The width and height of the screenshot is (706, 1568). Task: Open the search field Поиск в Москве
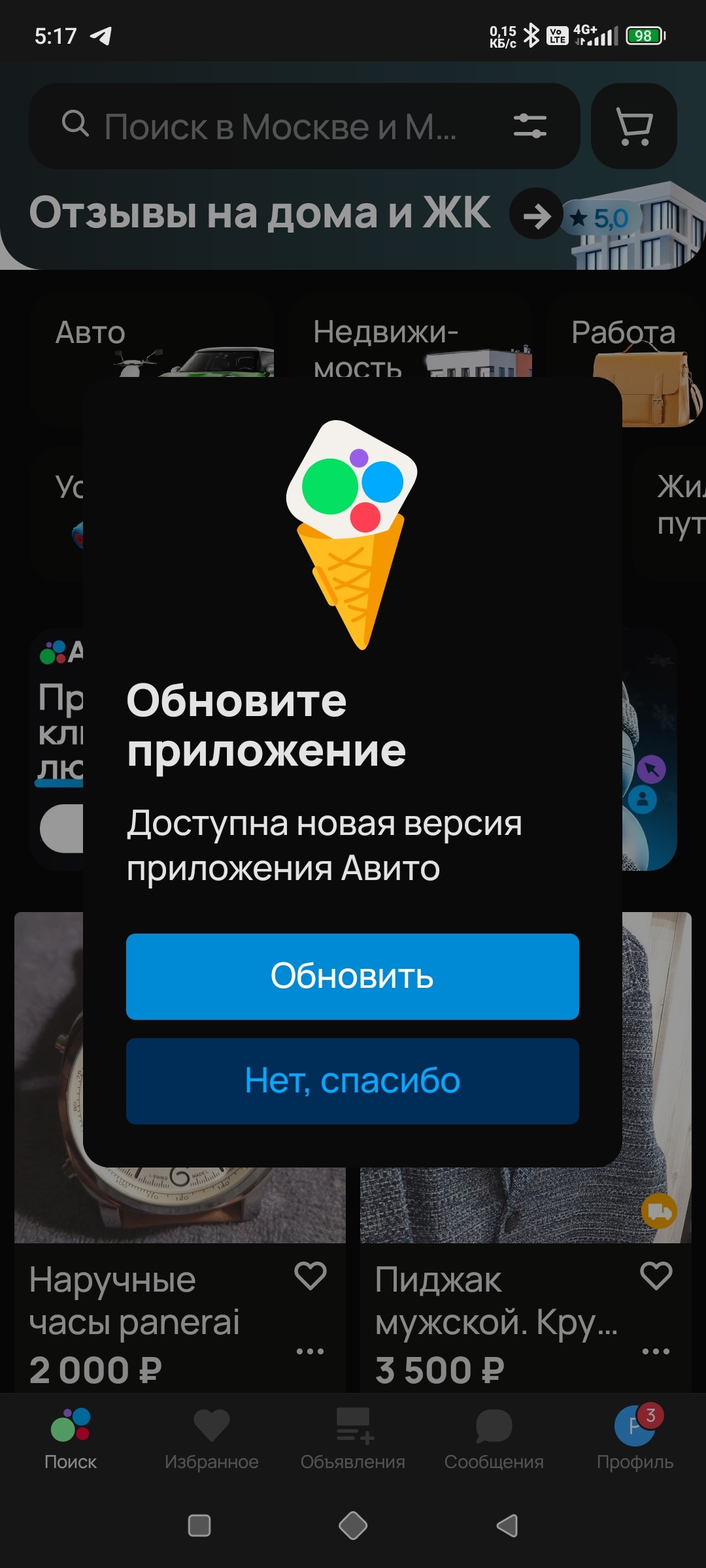click(x=281, y=126)
